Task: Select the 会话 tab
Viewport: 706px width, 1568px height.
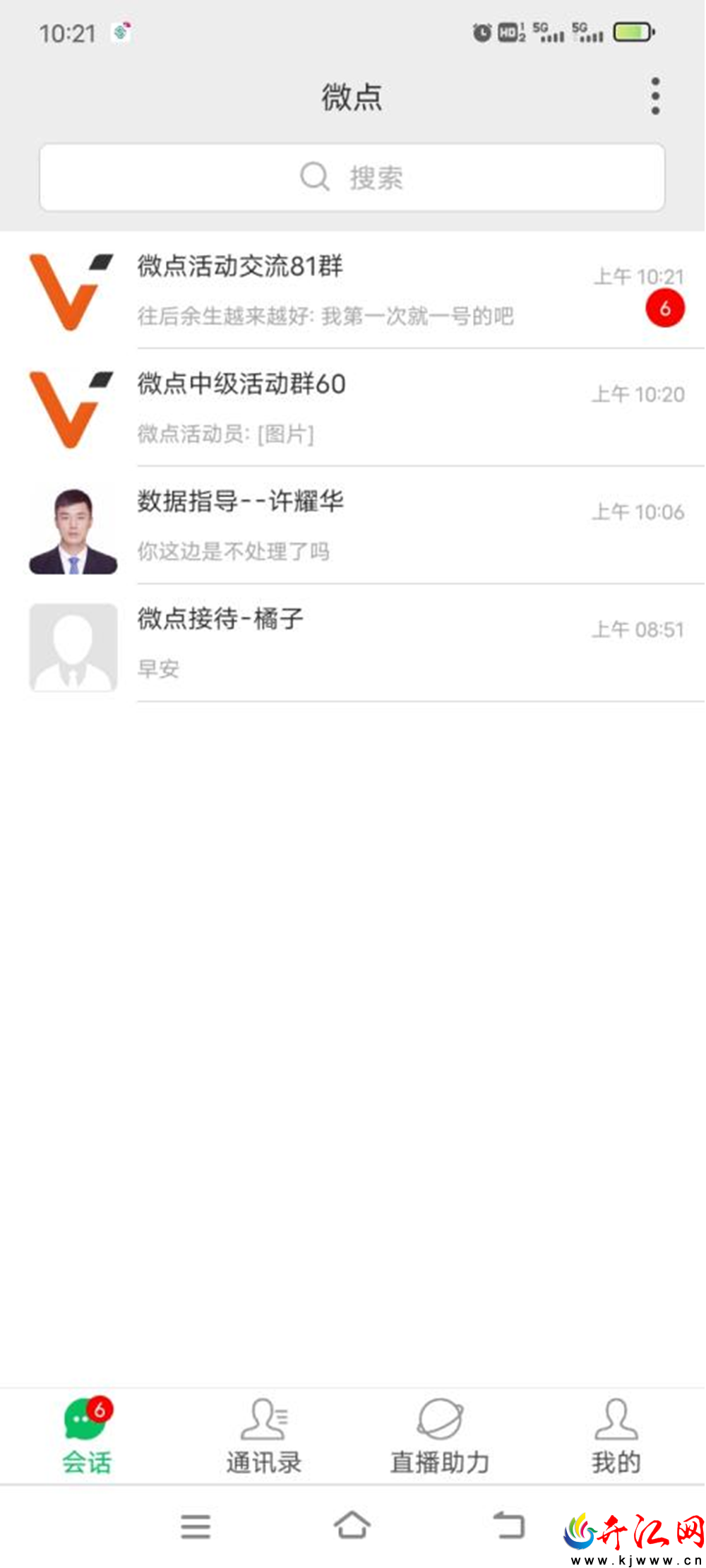Action: click(x=88, y=1436)
